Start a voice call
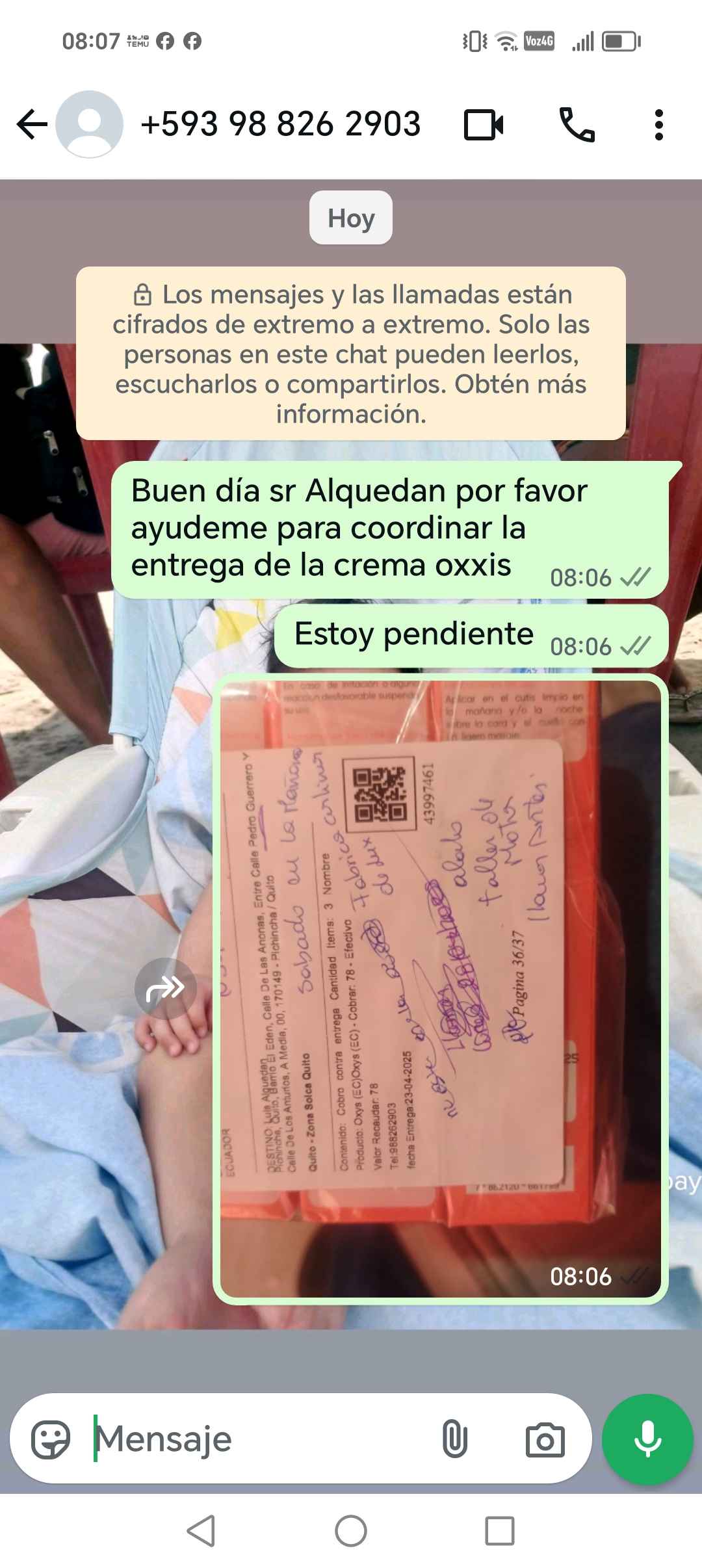The width and height of the screenshot is (702, 1568). tap(577, 124)
